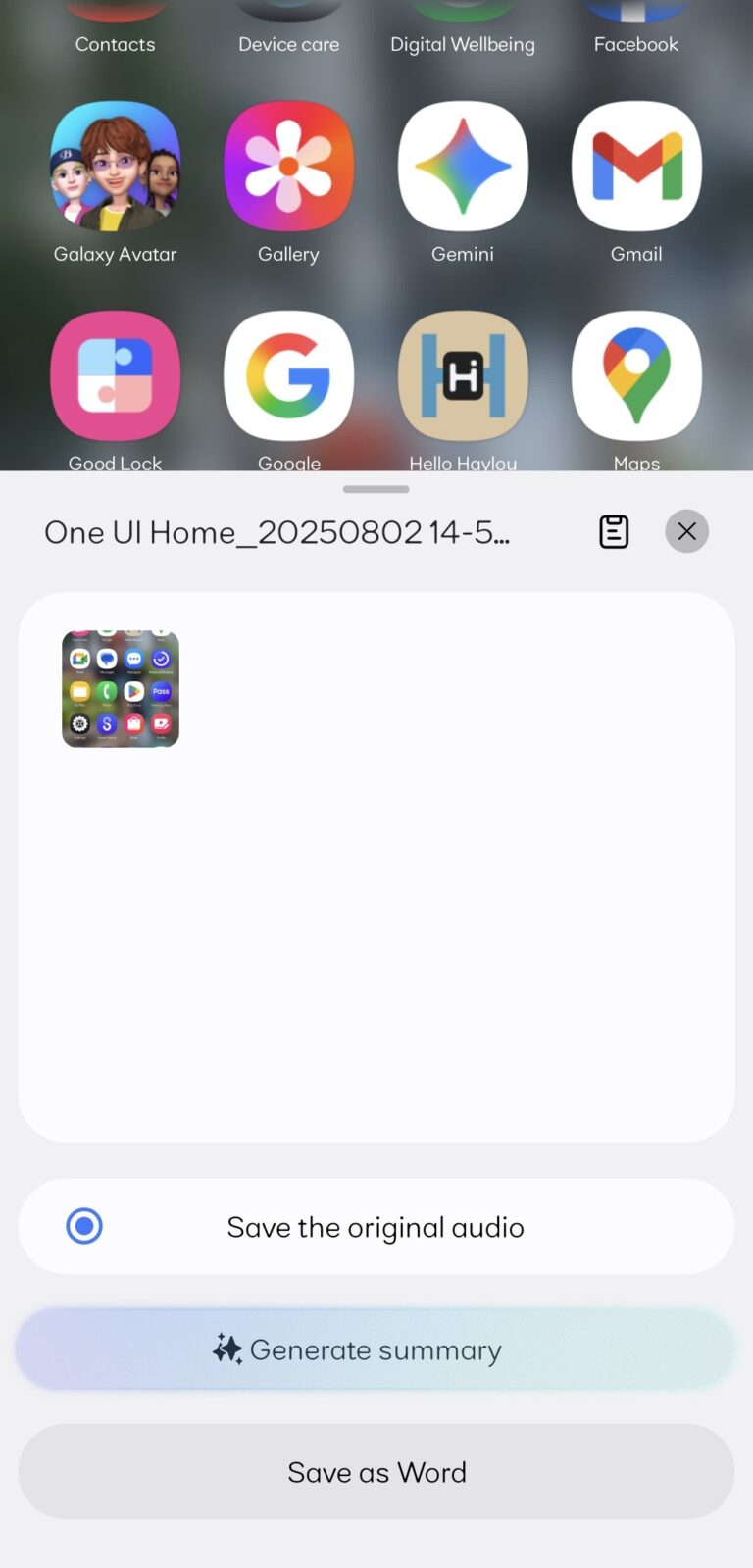Open the Google app

coord(288,376)
